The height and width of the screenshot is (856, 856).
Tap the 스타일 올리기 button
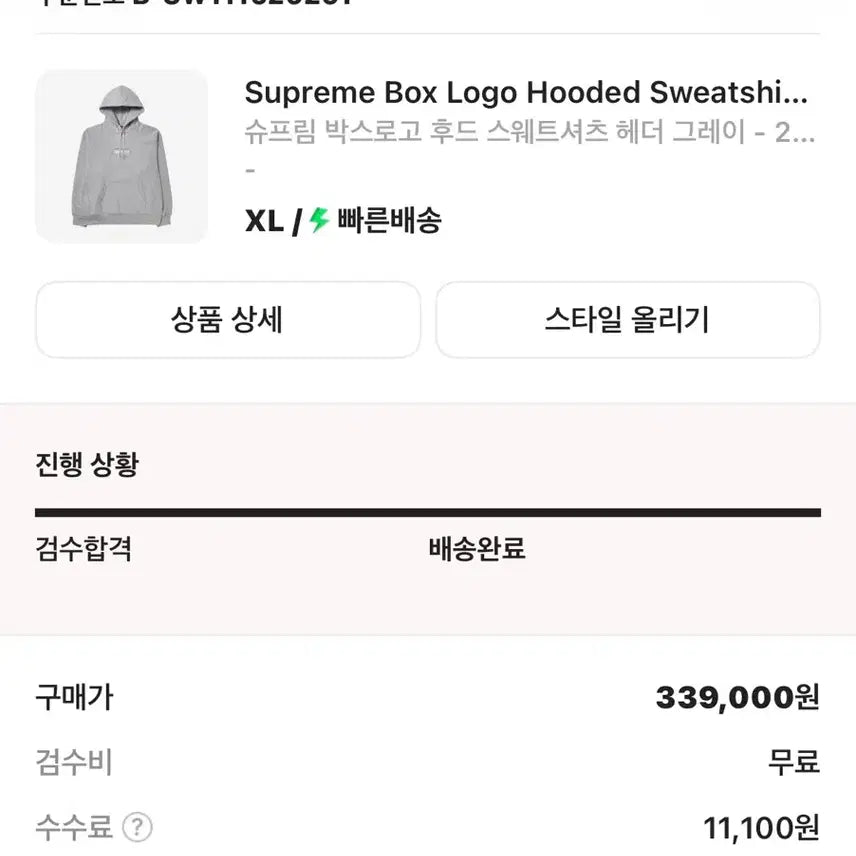(x=627, y=320)
